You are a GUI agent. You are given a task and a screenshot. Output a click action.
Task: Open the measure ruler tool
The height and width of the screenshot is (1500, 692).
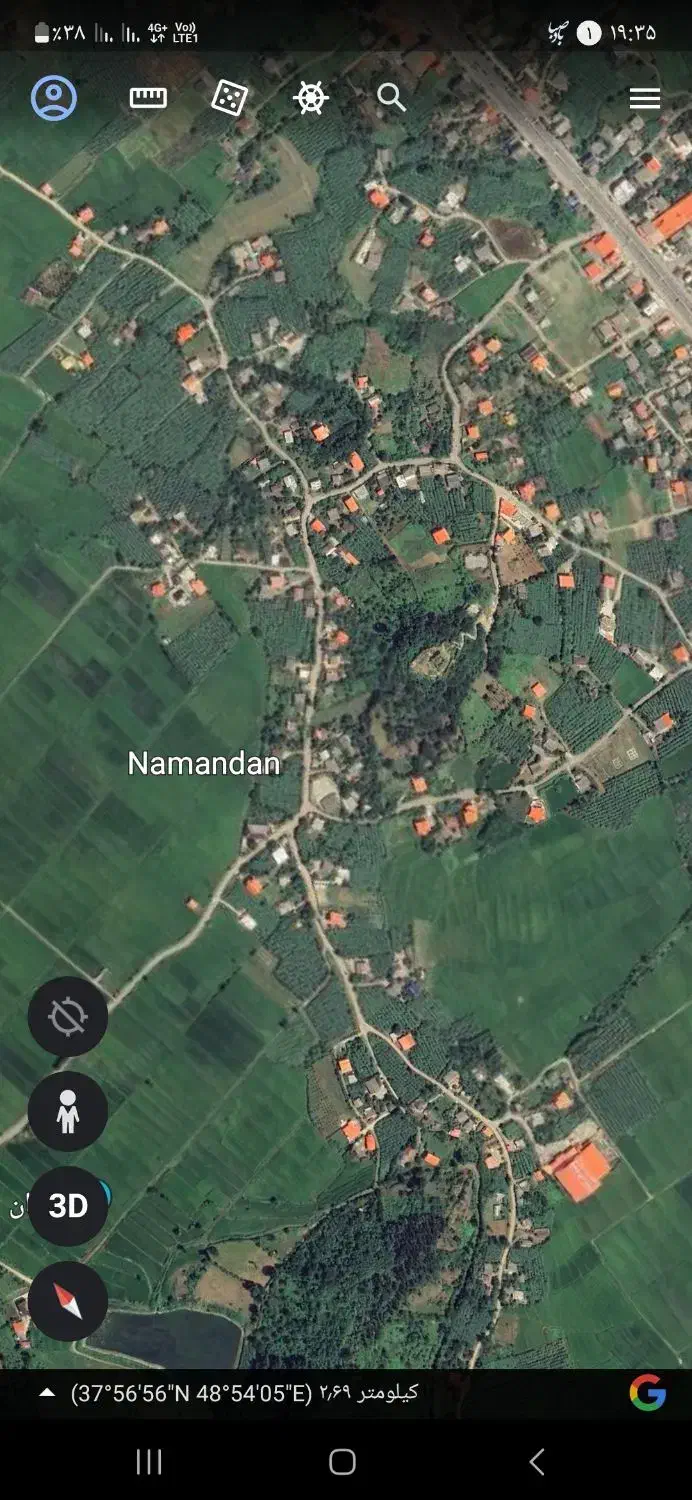[148, 98]
